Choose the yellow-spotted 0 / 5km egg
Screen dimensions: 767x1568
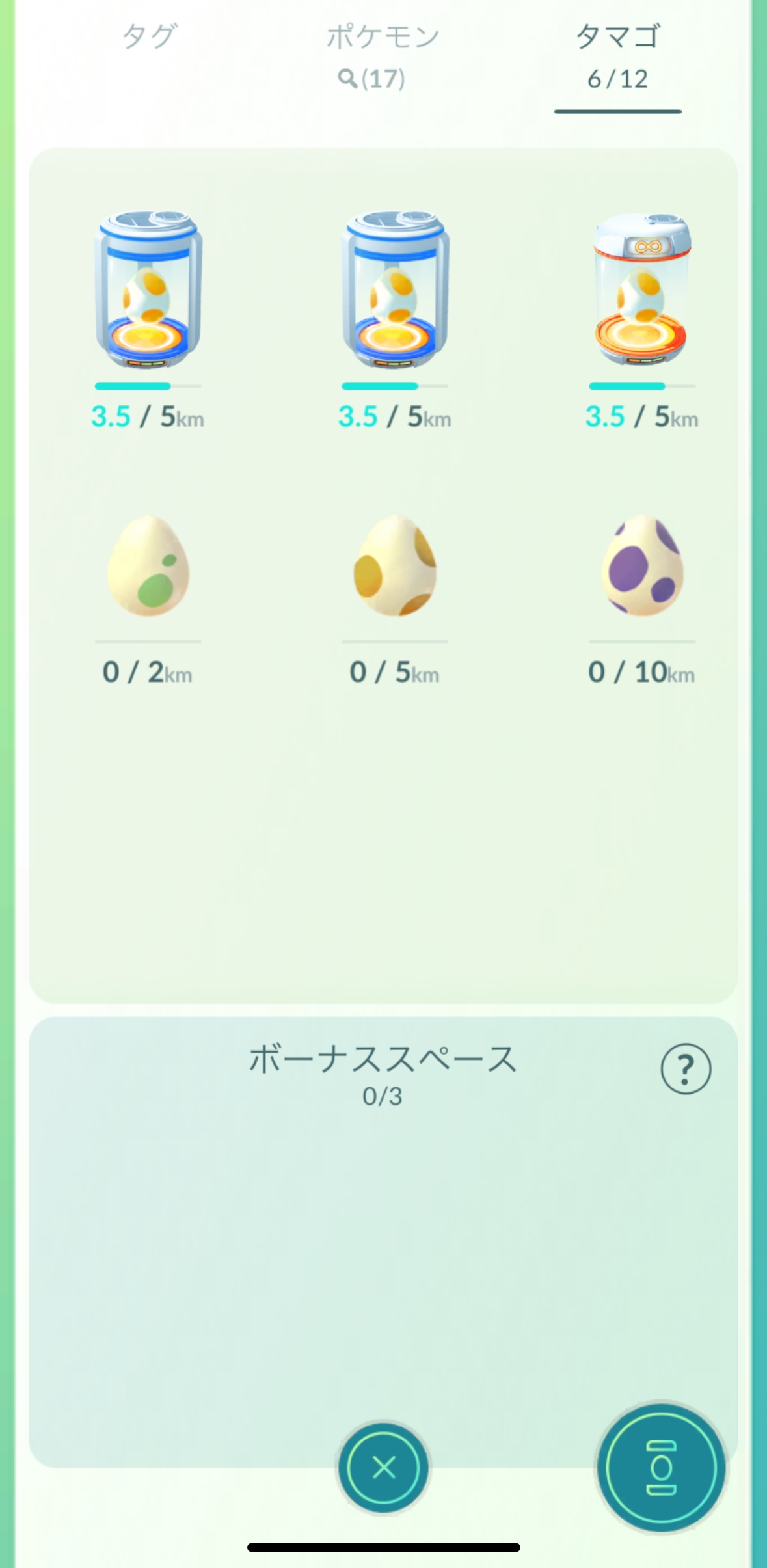coord(395,566)
